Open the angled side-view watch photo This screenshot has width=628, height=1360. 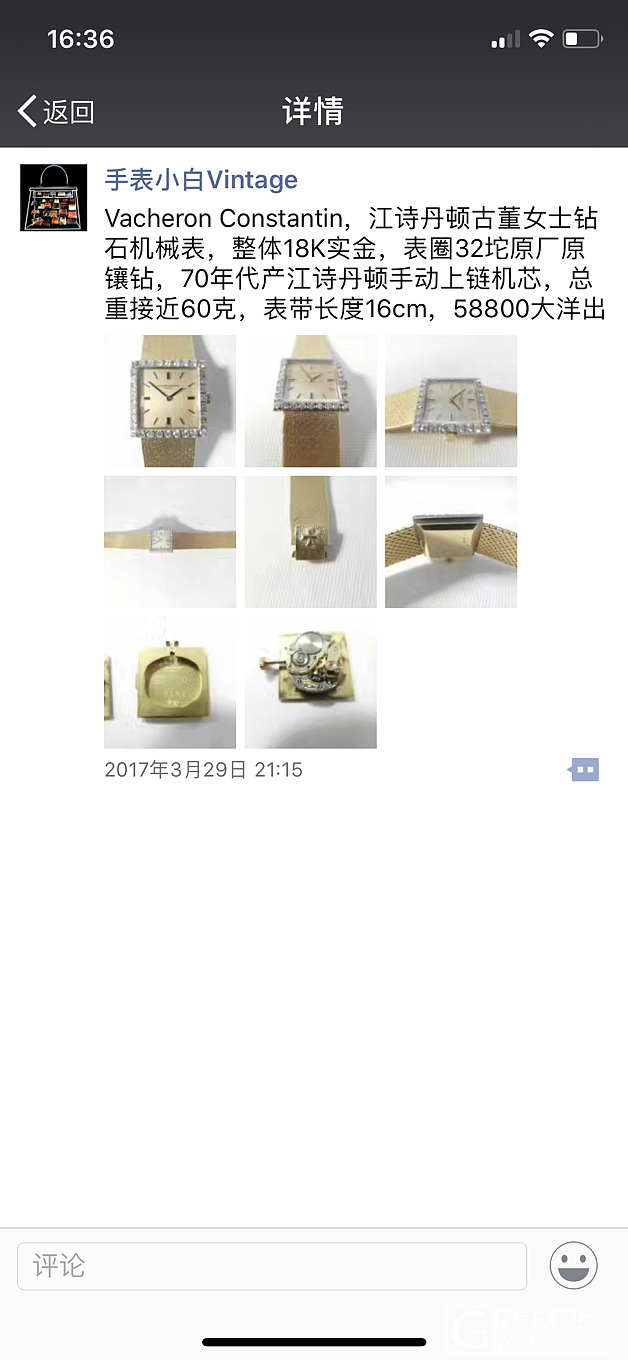pyautogui.click(x=451, y=401)
